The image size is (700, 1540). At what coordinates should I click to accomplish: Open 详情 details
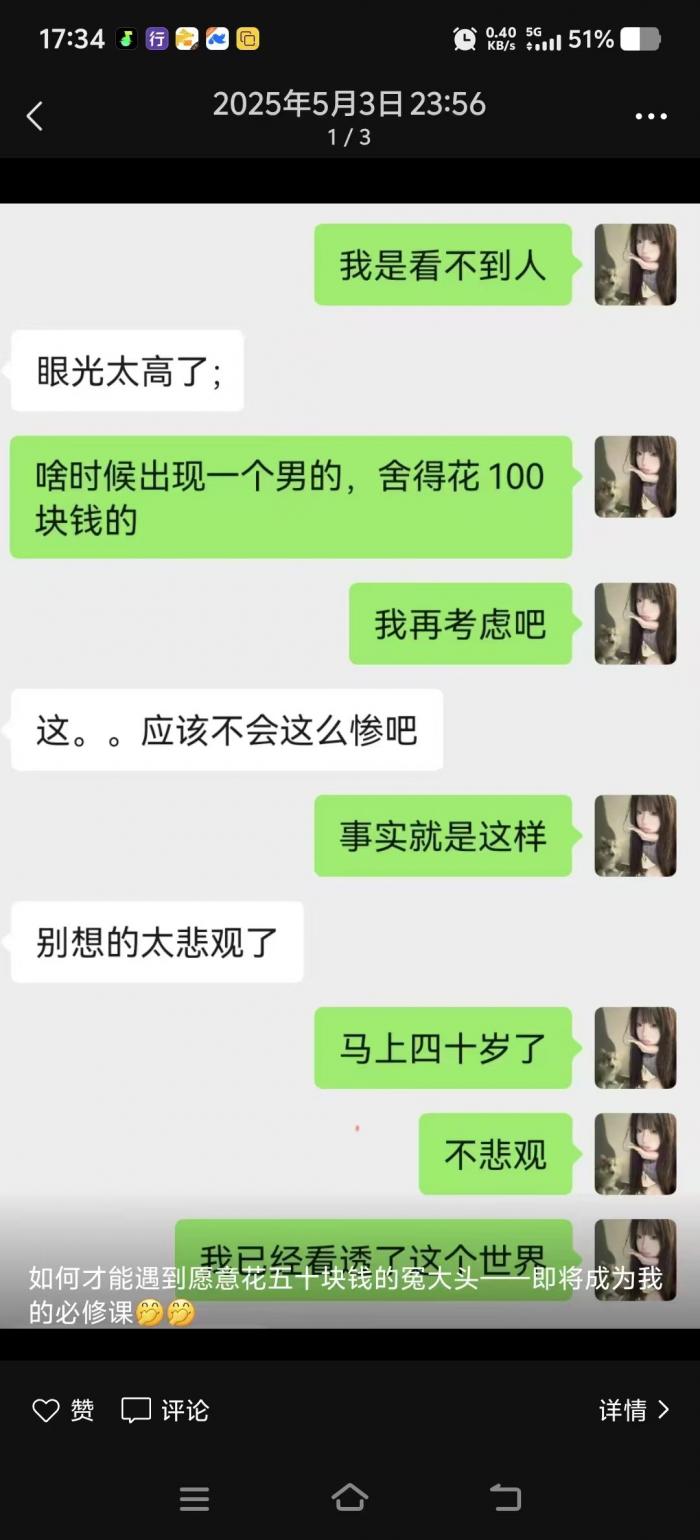click(x=633, y=1410)
